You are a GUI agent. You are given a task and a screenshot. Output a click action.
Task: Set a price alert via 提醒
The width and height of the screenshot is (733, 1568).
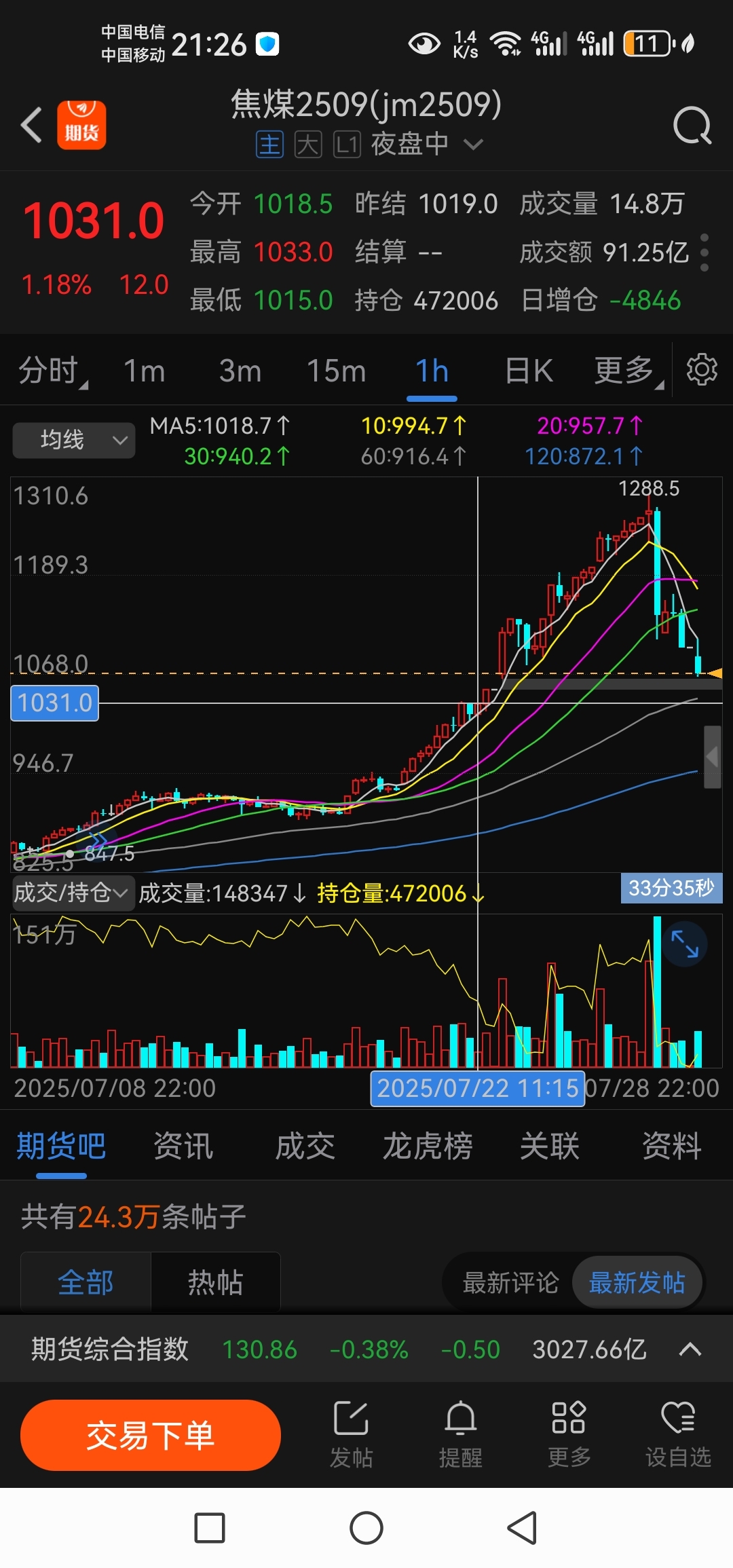461,1434
